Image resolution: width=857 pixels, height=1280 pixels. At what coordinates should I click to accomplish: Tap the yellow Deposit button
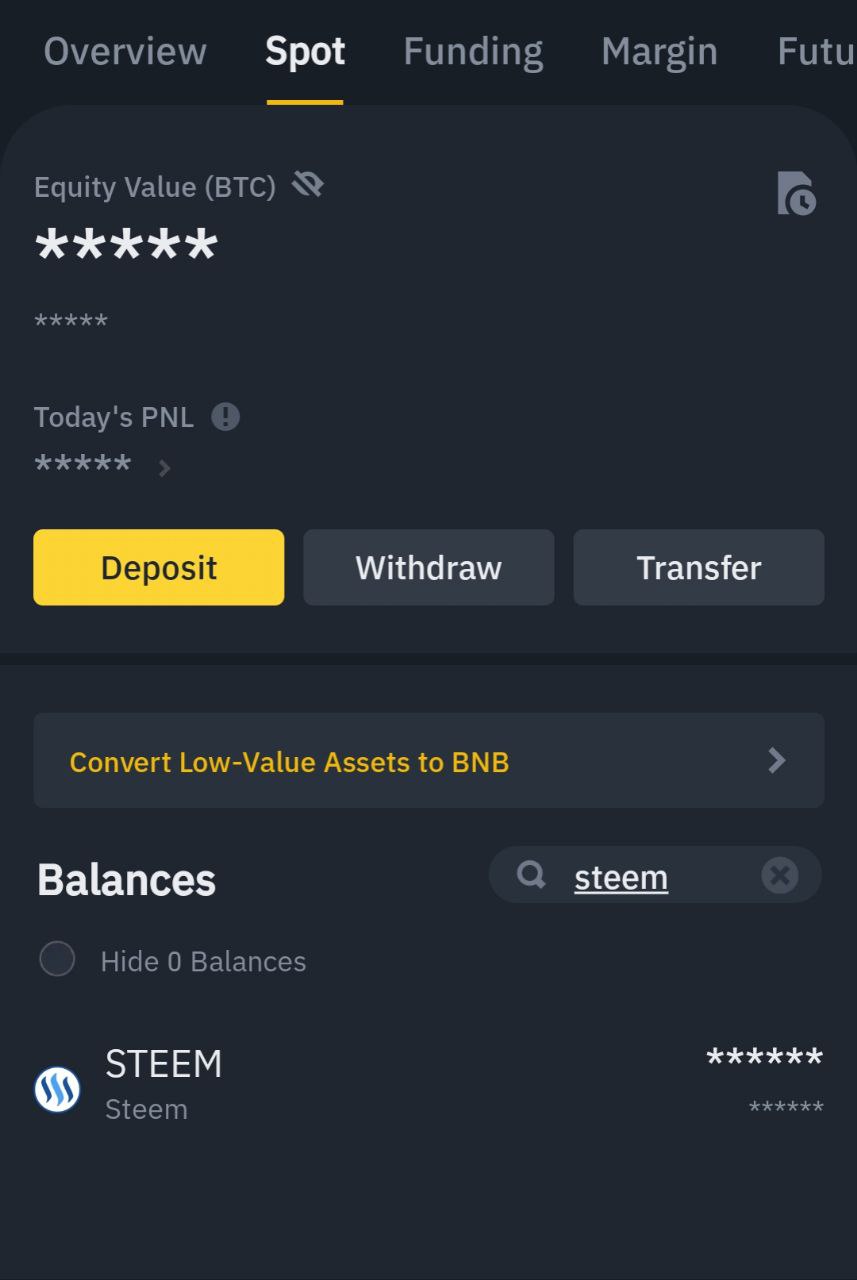coord(159,567)
